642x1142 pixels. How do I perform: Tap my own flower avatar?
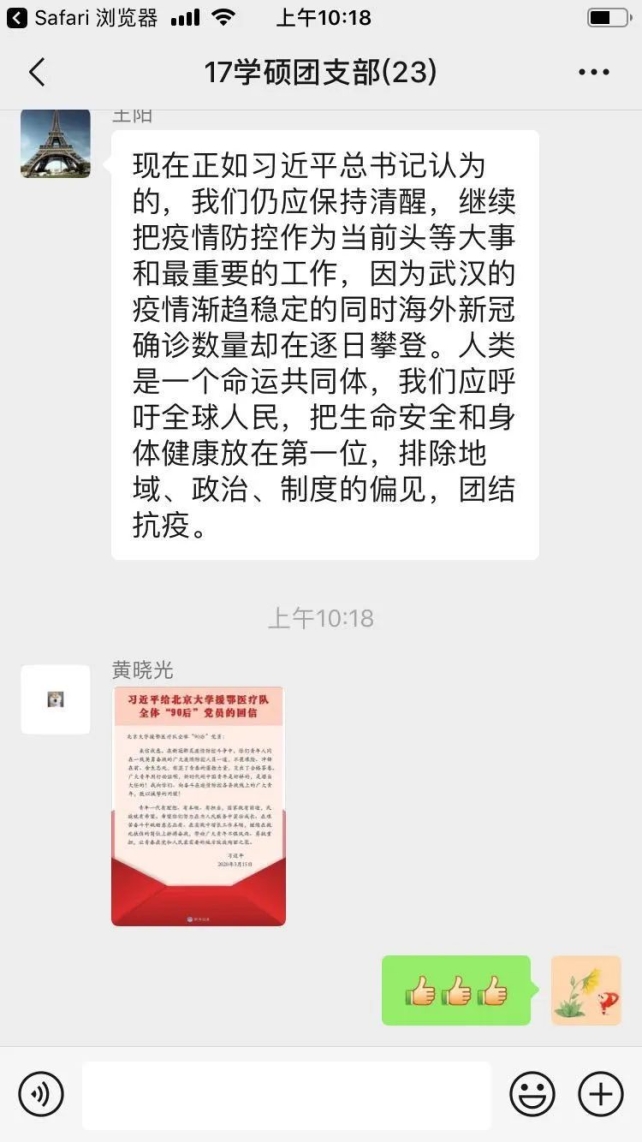[x=586, y=990]
